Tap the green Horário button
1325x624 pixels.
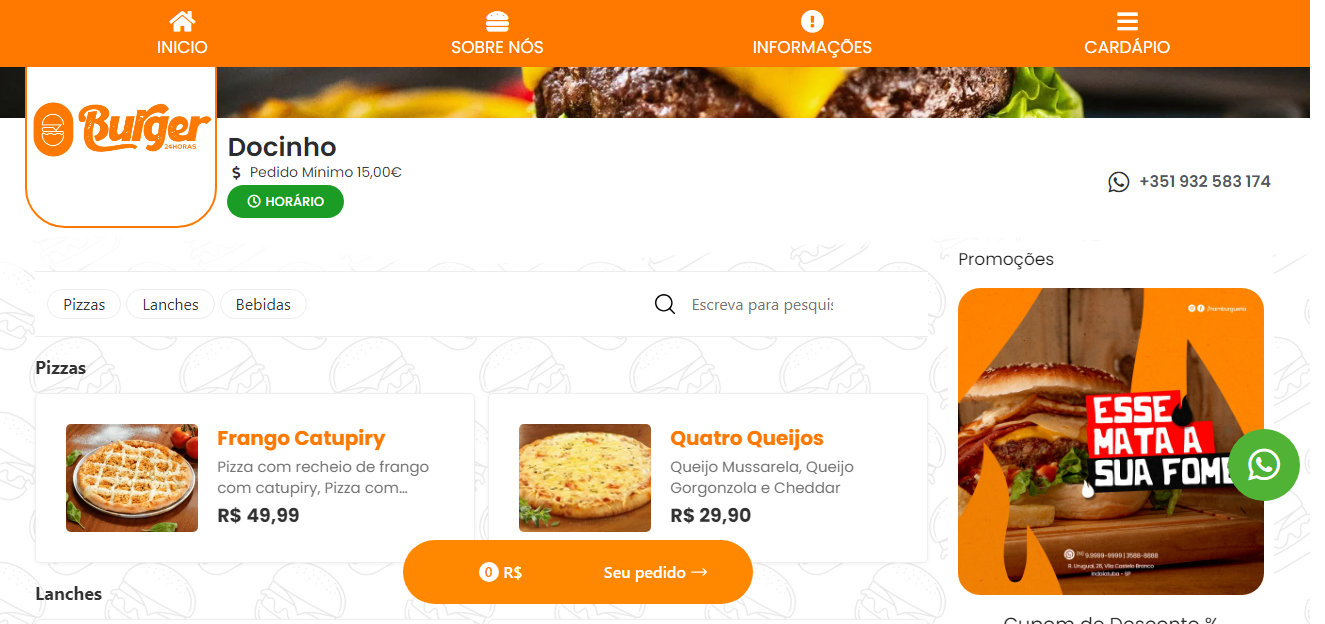[x=285, y=201]
